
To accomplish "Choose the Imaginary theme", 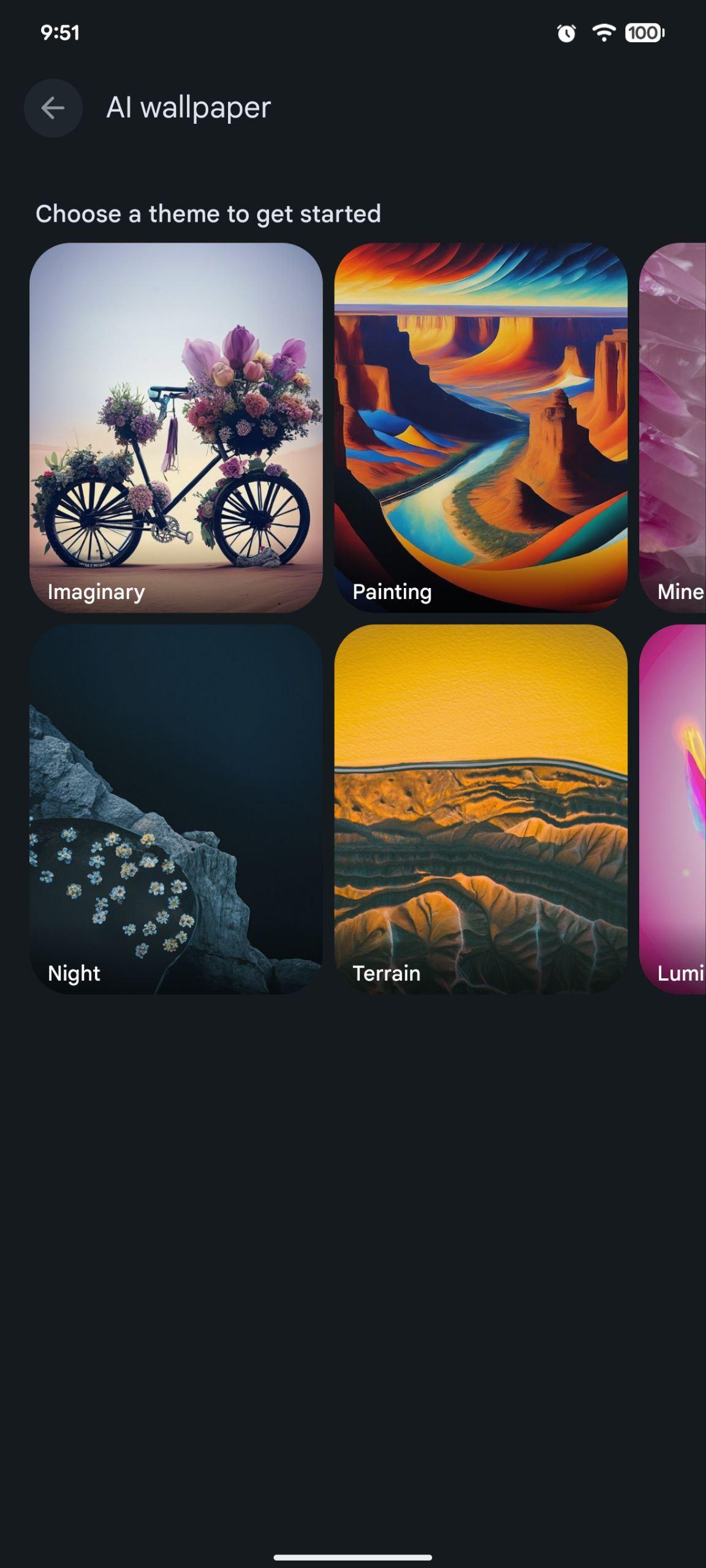I will coord(176,428).
